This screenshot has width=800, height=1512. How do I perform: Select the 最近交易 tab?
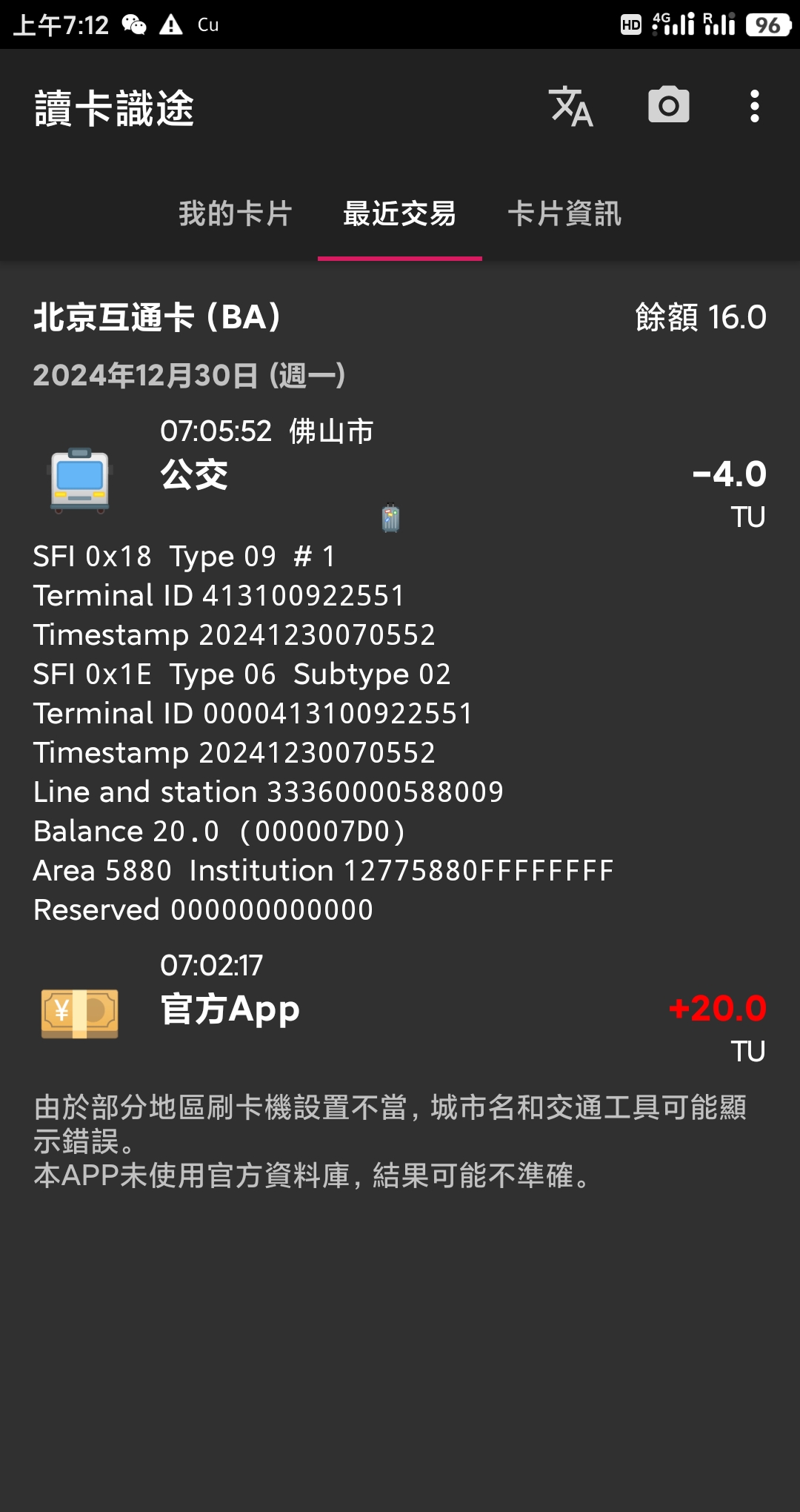pos(399,214)
